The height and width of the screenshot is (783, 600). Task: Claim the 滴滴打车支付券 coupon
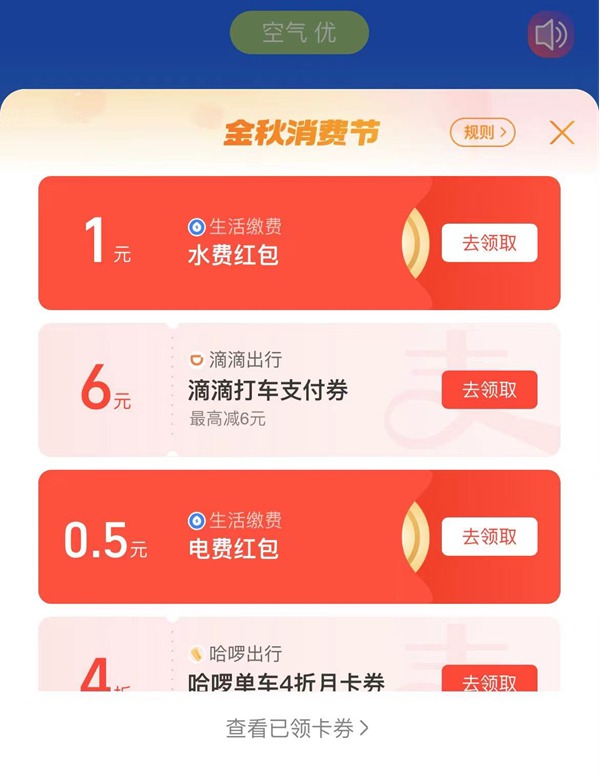coord(489,390)
